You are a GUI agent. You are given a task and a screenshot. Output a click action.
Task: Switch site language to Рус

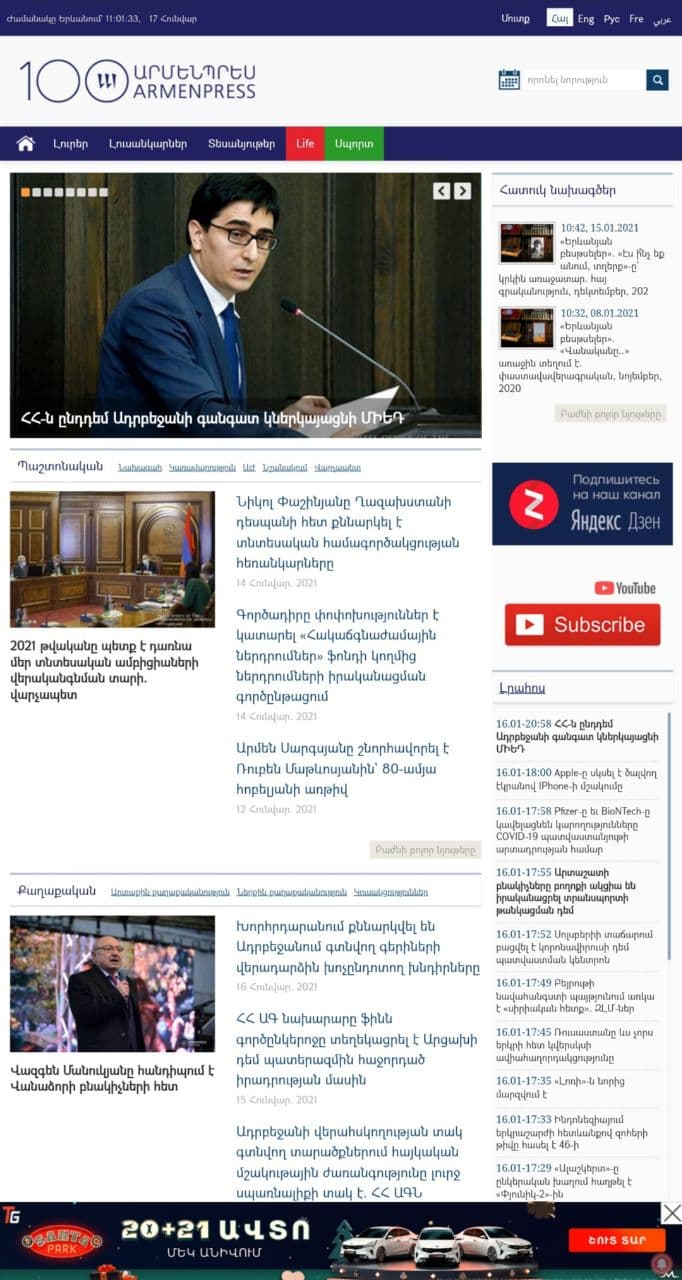pos(611,19)
